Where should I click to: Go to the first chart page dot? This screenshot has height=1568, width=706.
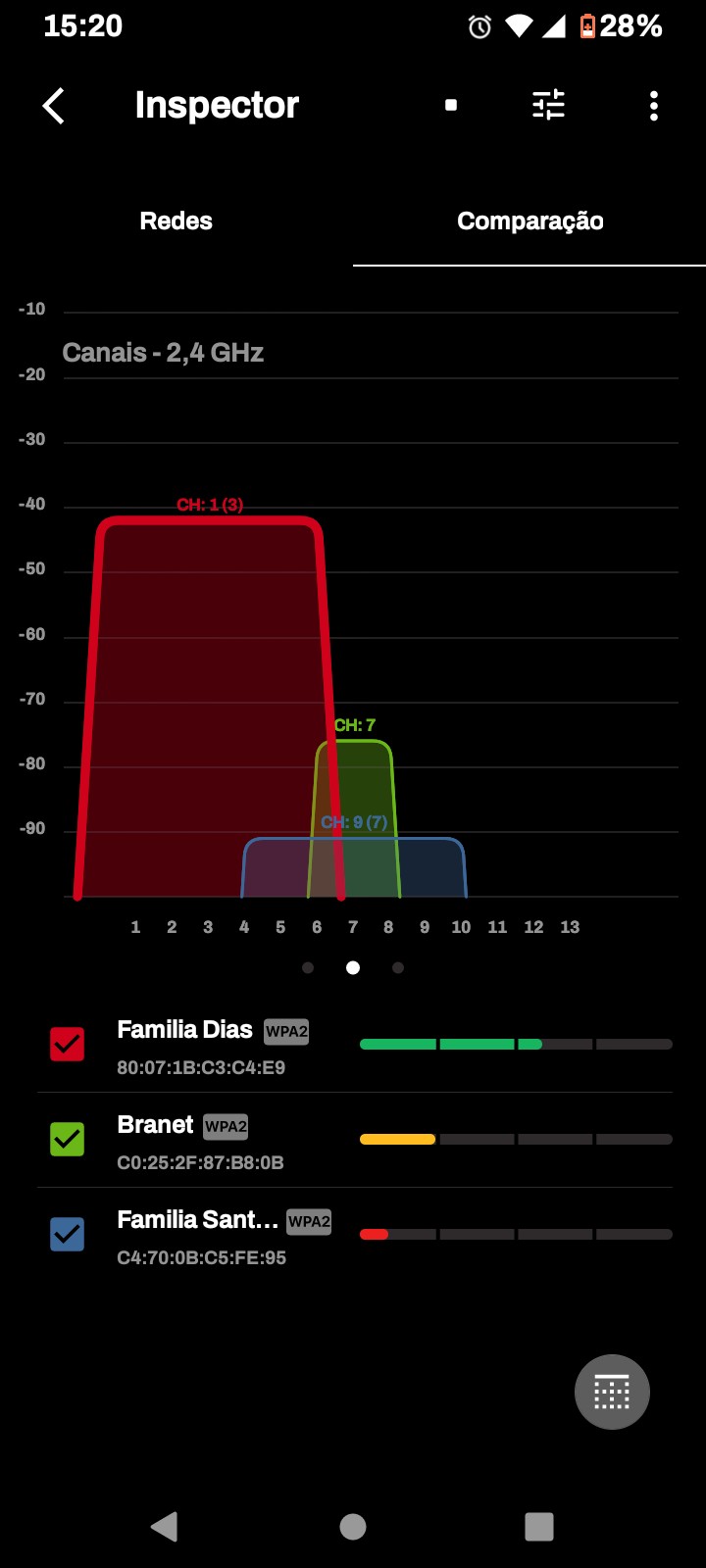pos(308,968)
